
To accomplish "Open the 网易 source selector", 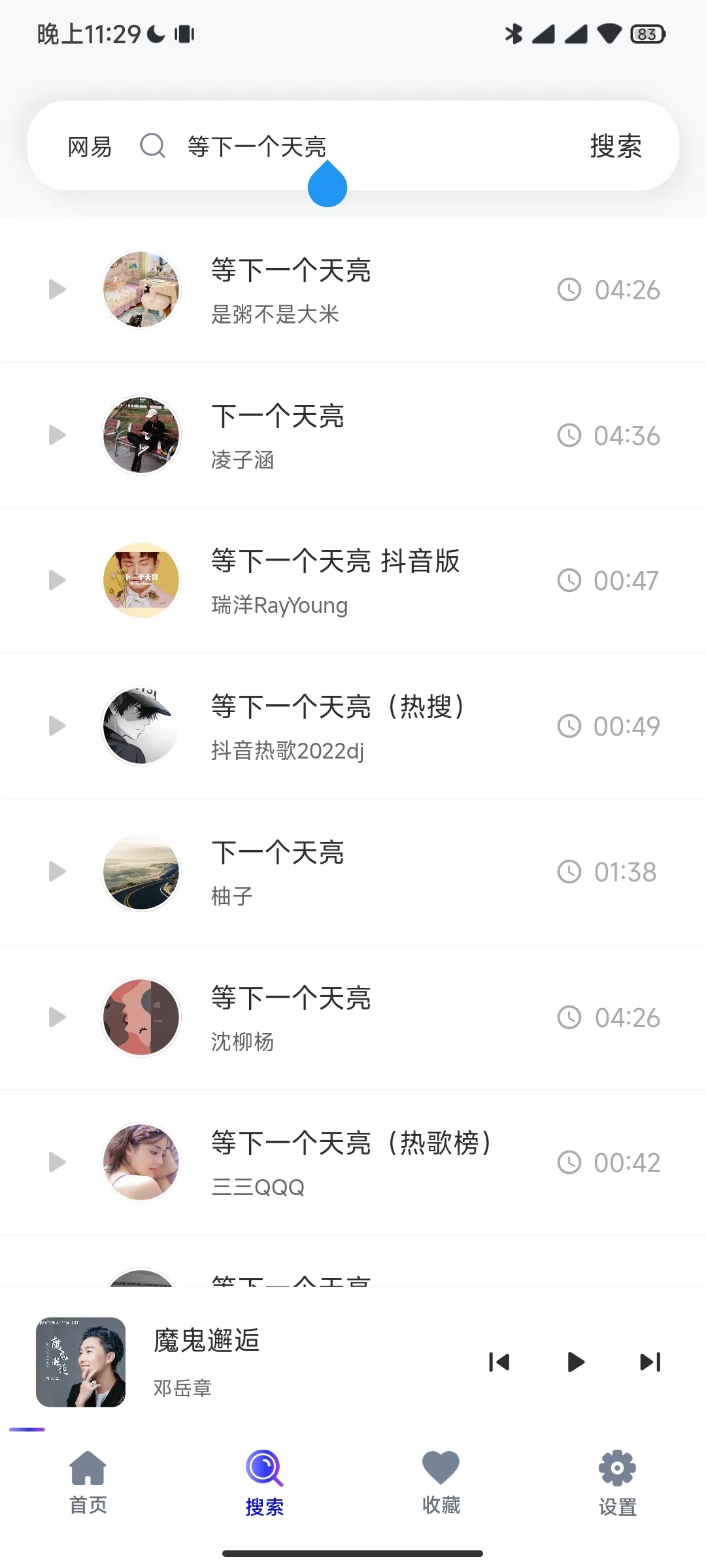I will (x=90, y=146).
